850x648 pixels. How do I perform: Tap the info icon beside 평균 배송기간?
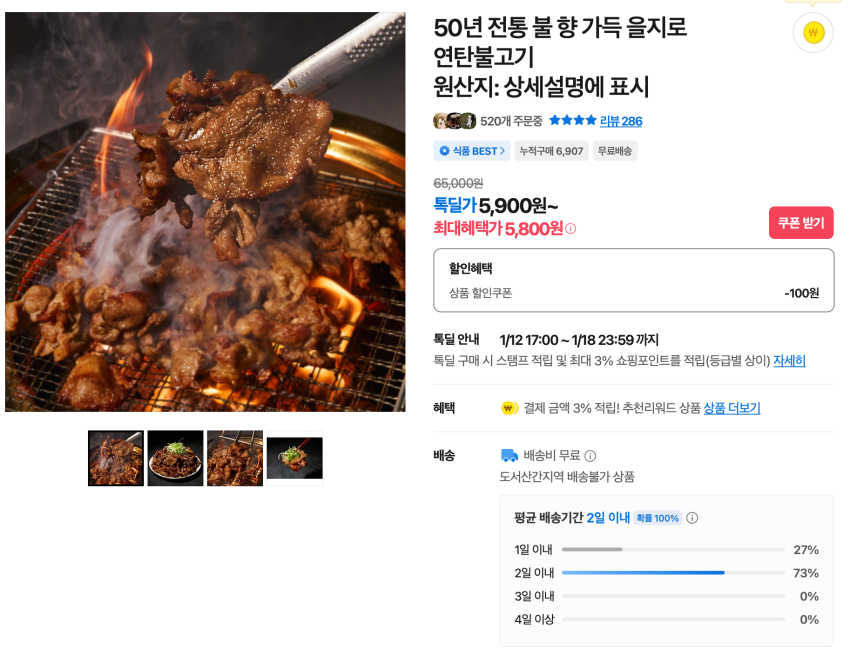tap(692, 518)
